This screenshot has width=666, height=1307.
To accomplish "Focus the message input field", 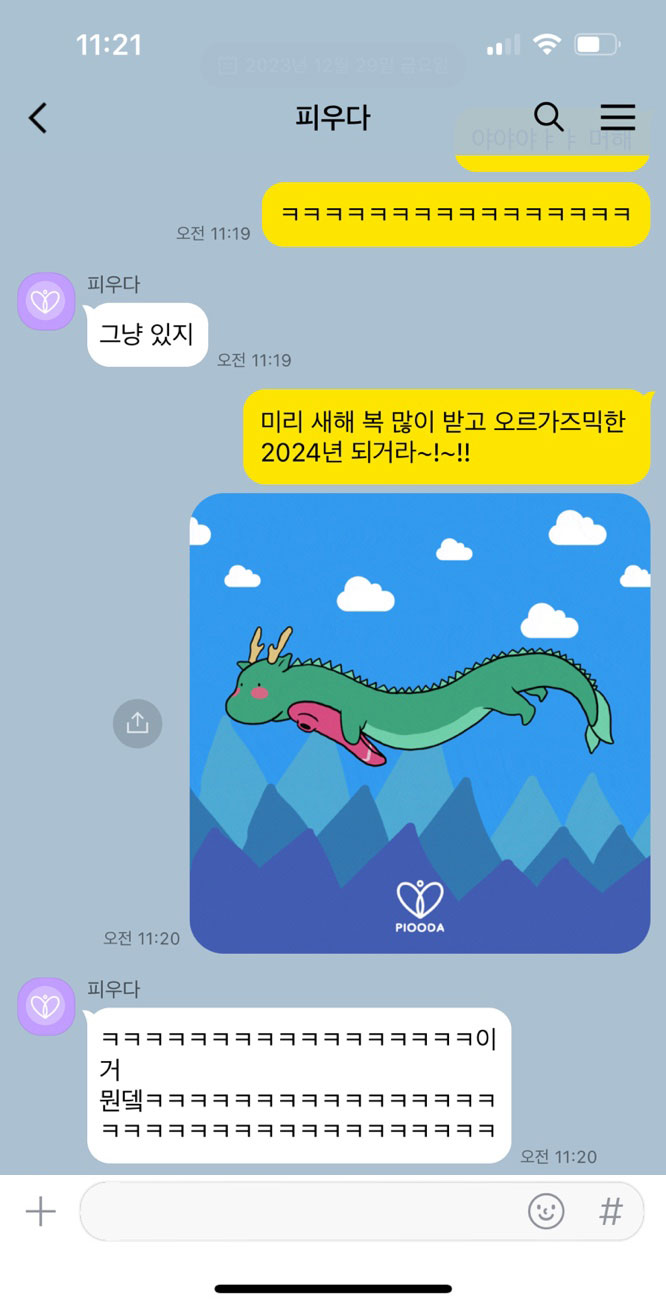I will point(300,1212).
